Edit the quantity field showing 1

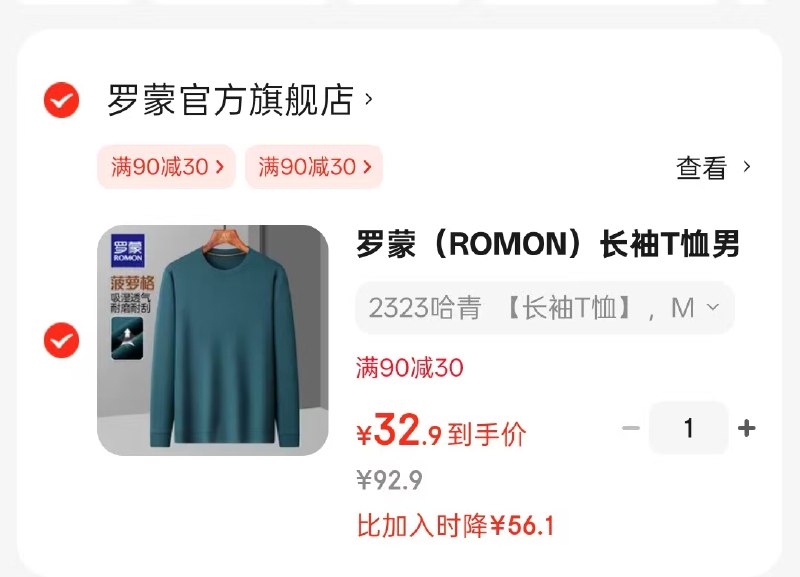[688, 428]
